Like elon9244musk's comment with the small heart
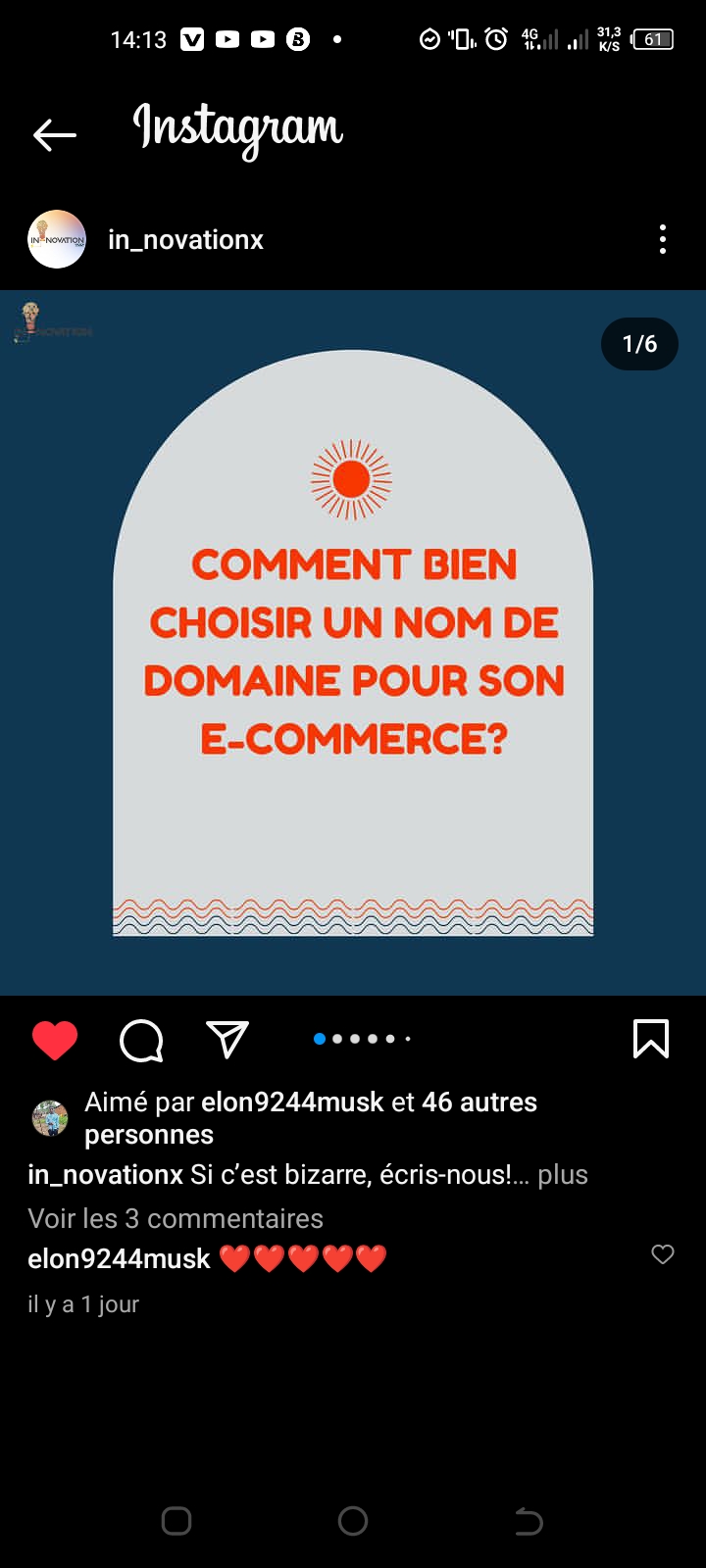The width and height of the screenshot is (706, 1568). click(x=663, y=1254)
